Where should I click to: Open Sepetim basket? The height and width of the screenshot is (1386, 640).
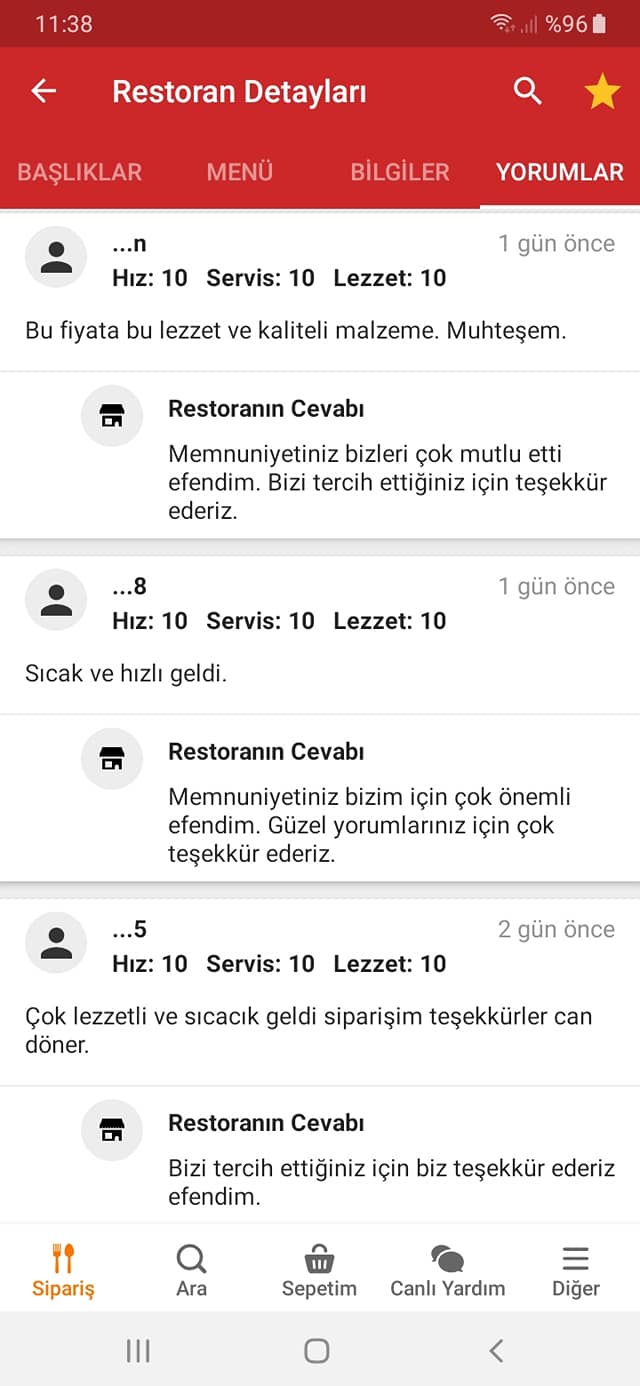point(319,1270)
